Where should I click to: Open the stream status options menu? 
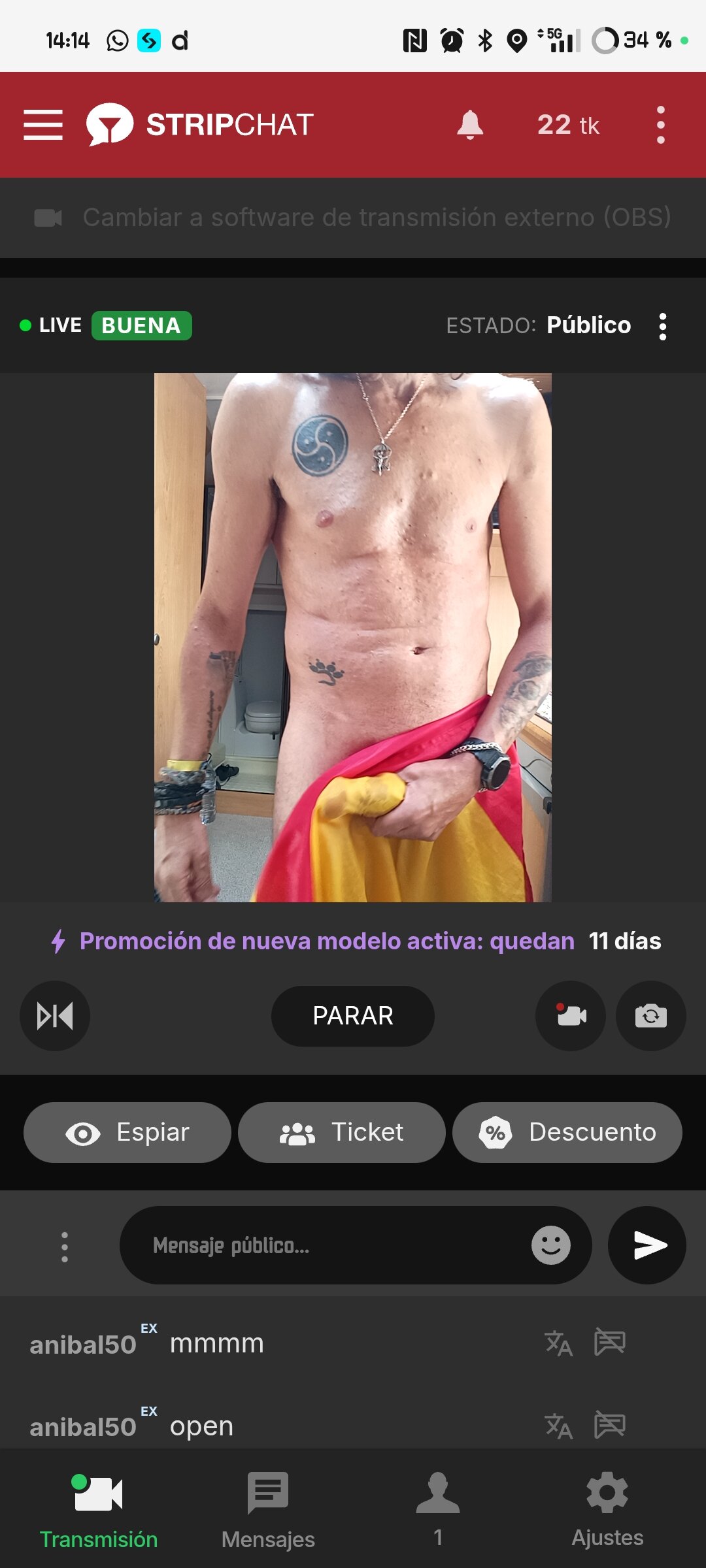[662, 326]
